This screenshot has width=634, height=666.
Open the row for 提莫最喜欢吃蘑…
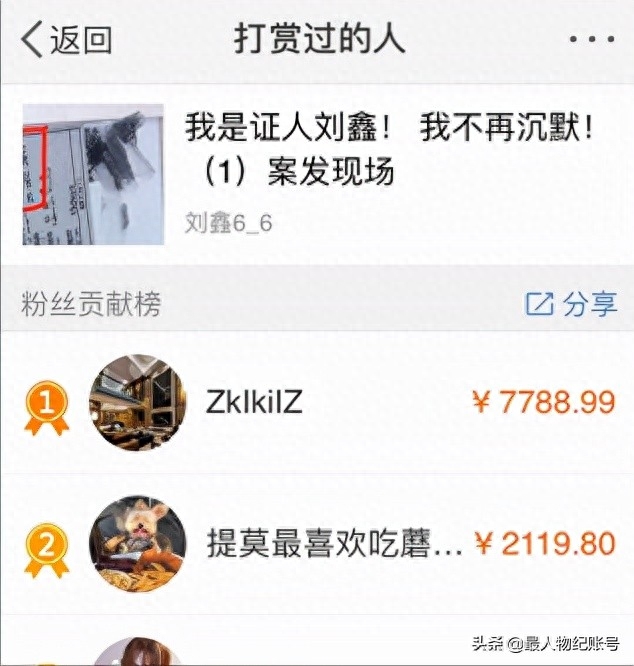pos(317,544)
